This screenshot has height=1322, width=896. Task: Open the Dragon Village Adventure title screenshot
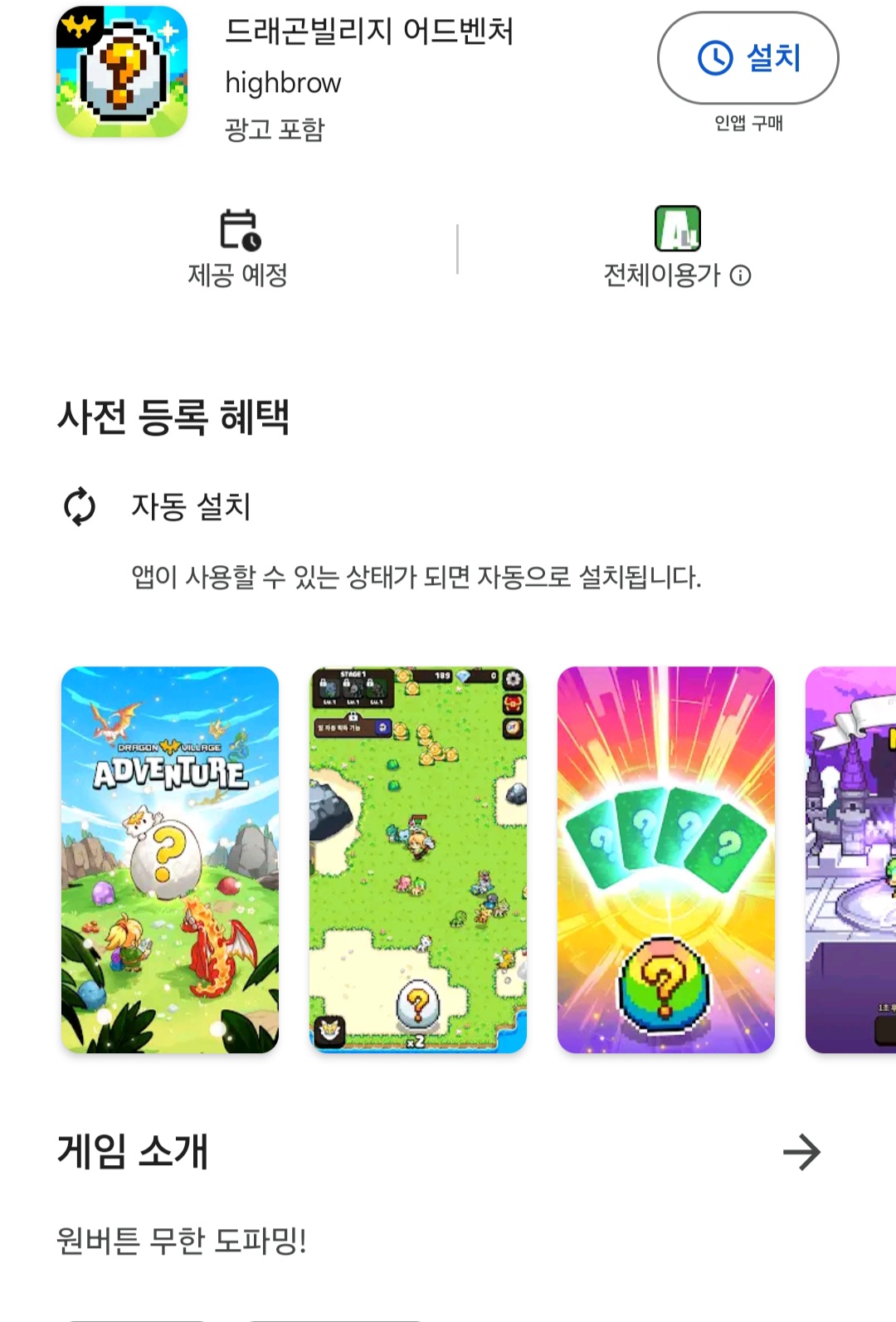click(x=170, y=859)
